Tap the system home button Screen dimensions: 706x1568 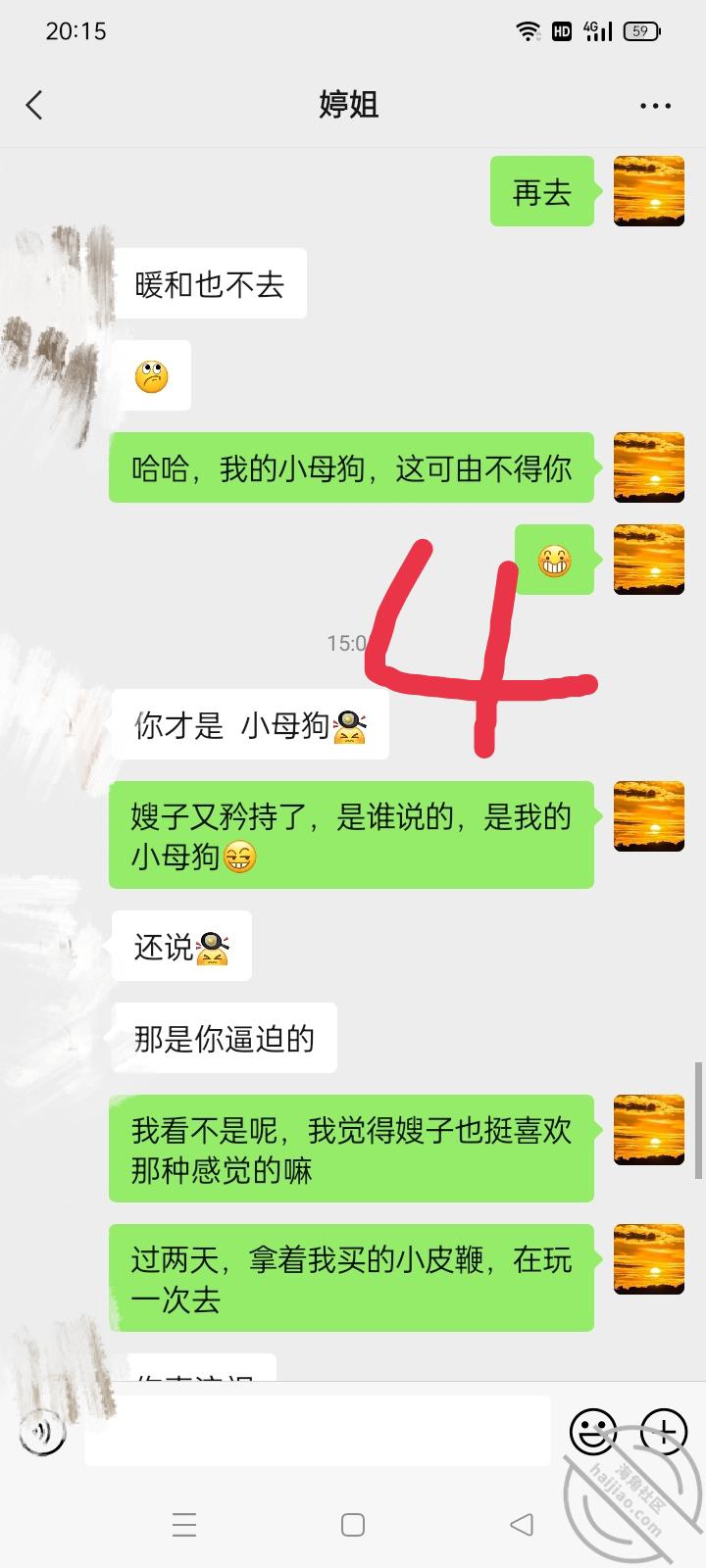pyautogui.click(x=353, y=1525)
